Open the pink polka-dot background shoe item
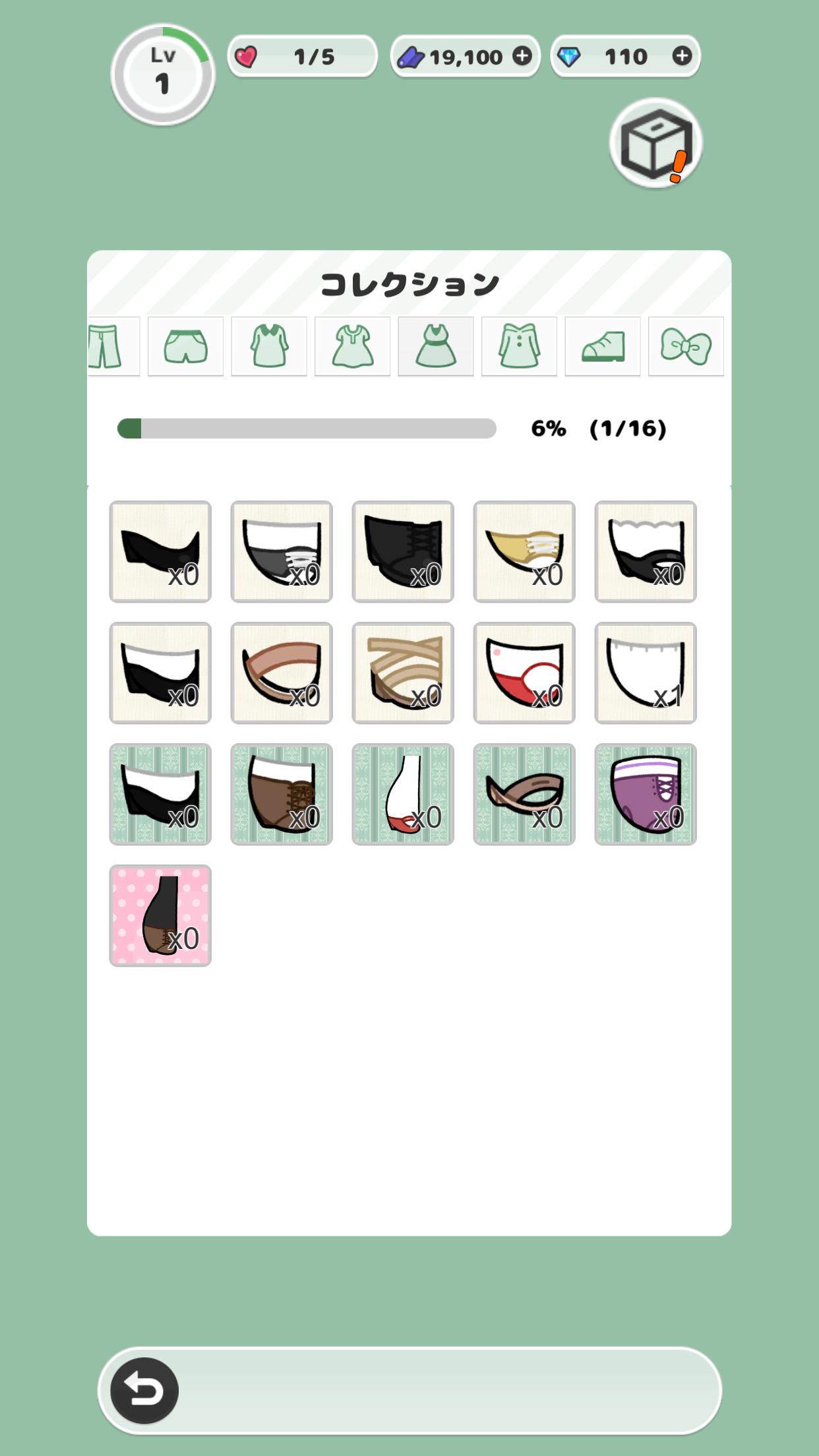The height and width of the screenshot is (1456, 819). coord(160,915)
